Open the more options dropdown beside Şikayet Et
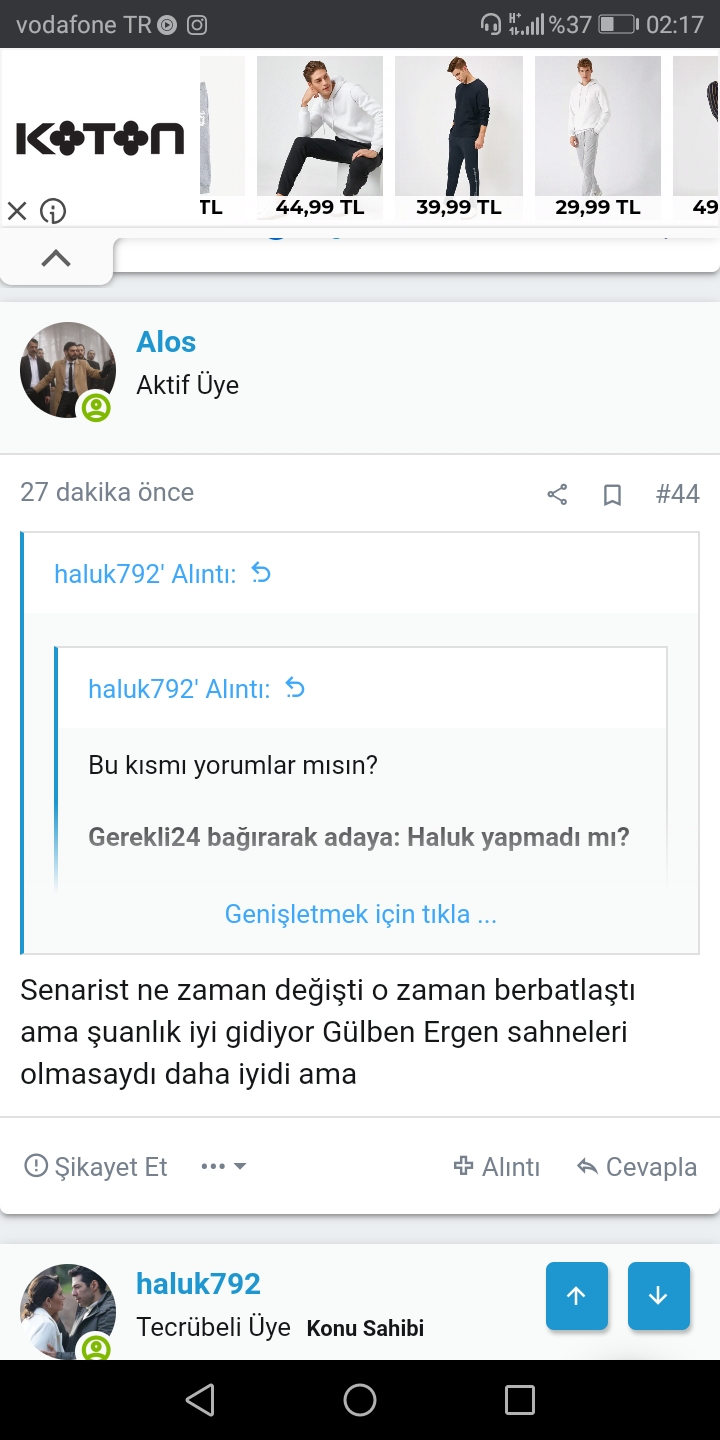720x1440 pixels. tap(224, 1167)
